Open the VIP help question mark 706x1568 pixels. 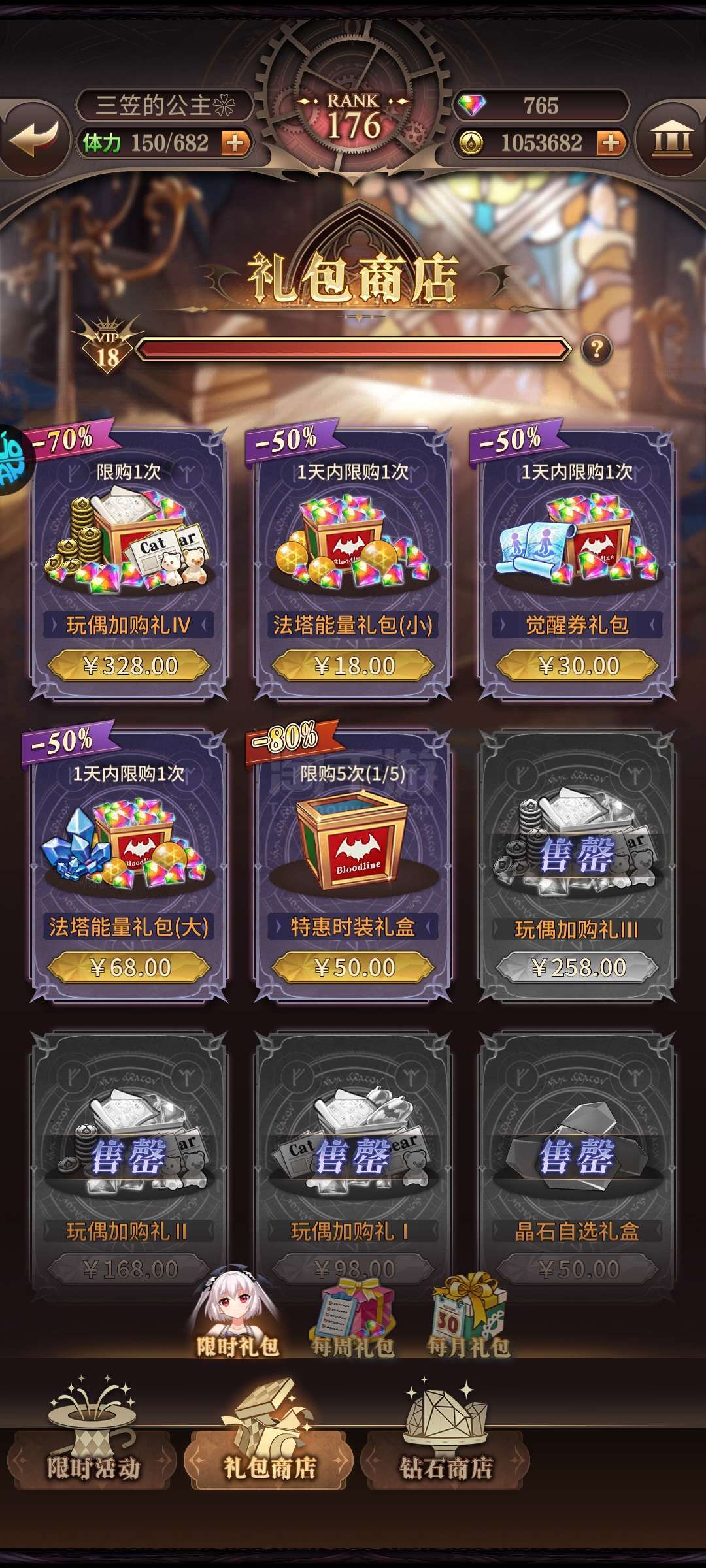tap(596, 349)
